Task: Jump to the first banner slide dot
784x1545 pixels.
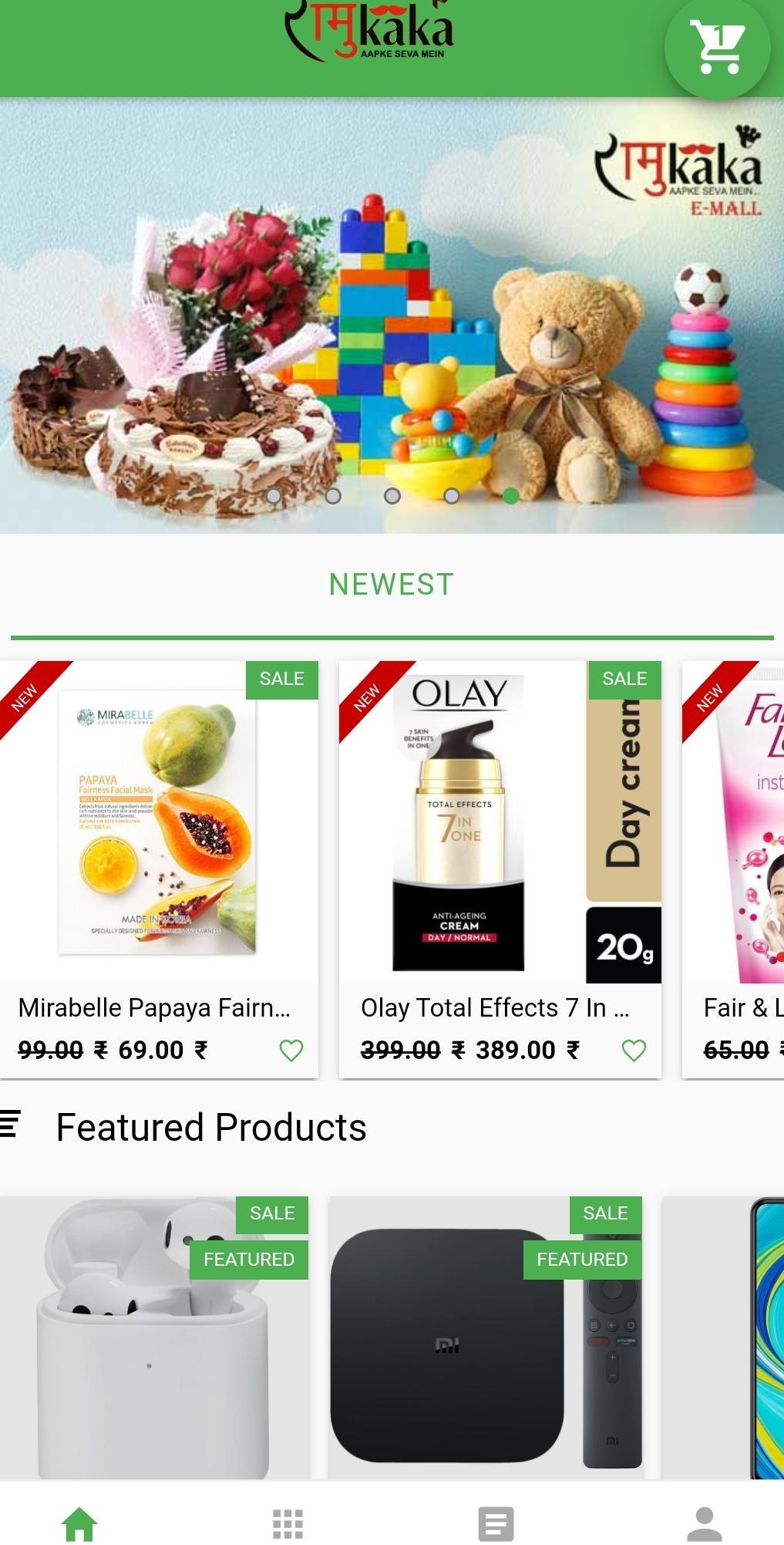Action: (x=274, y=496)
